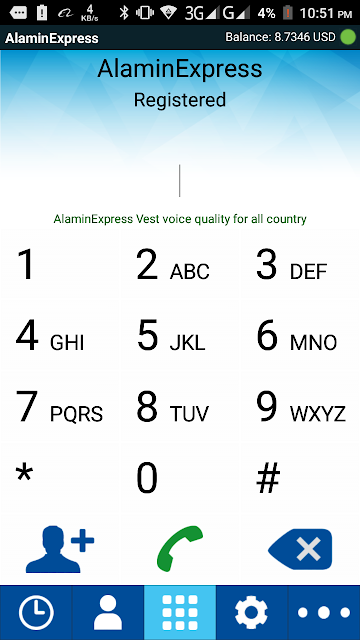Screen dimensions: 360x640
Task: Tap the hash key
Action: [300, 478]
